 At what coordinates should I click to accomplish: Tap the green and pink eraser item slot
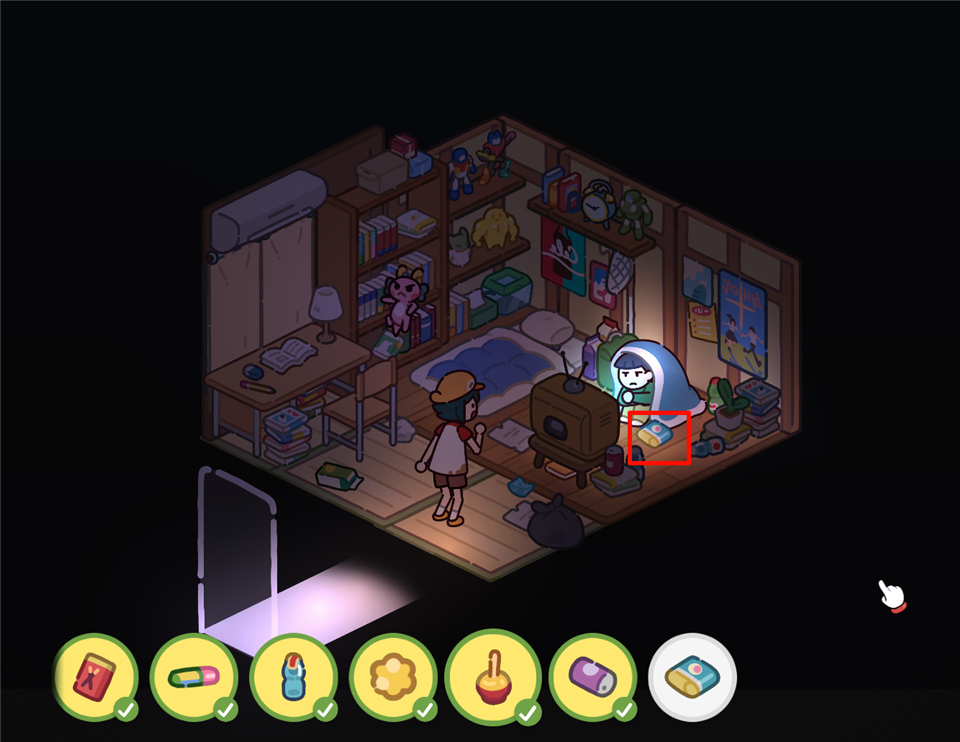pos(194,677)
